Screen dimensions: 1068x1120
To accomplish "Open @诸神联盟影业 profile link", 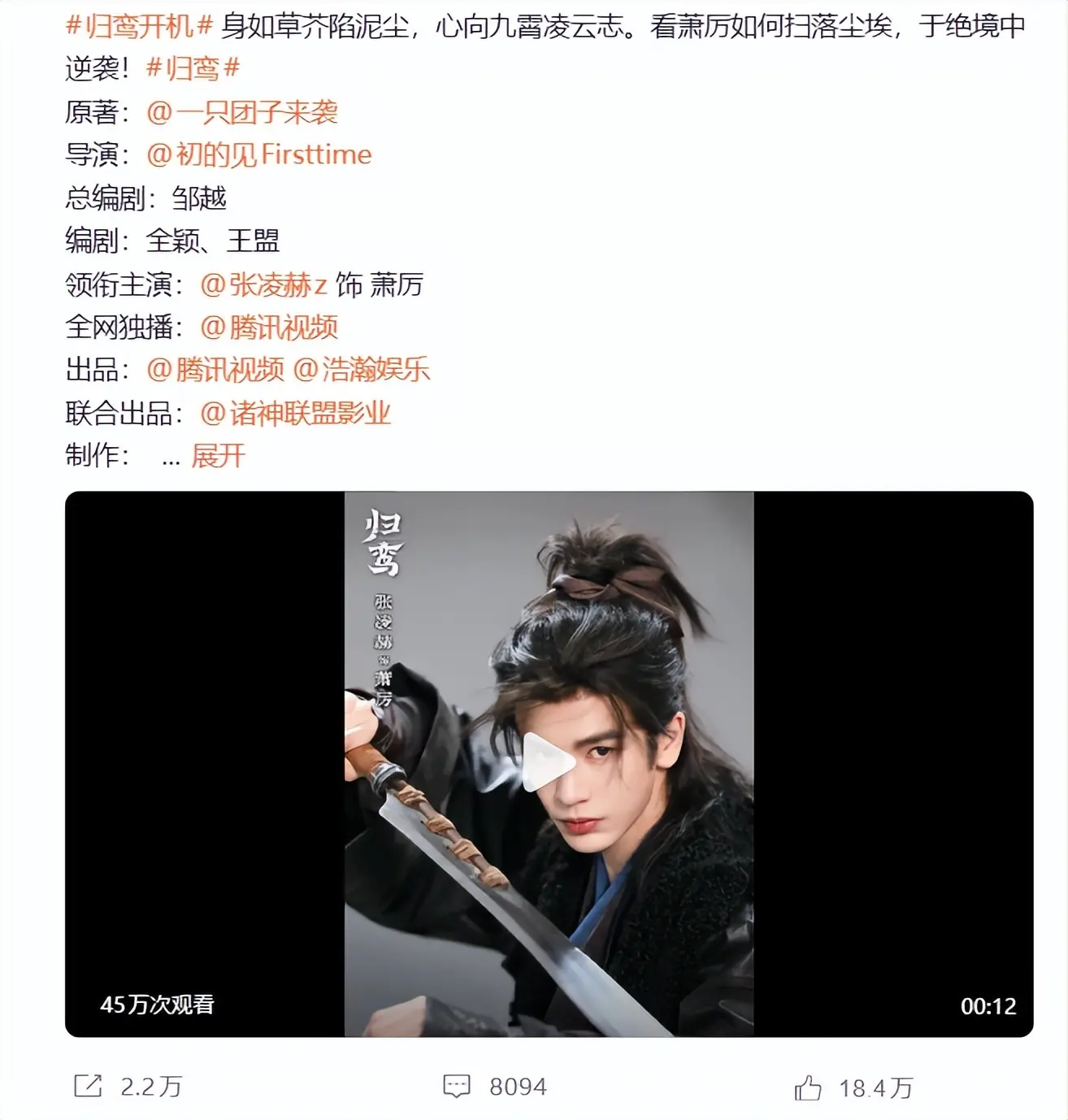I will pos(296,414).
